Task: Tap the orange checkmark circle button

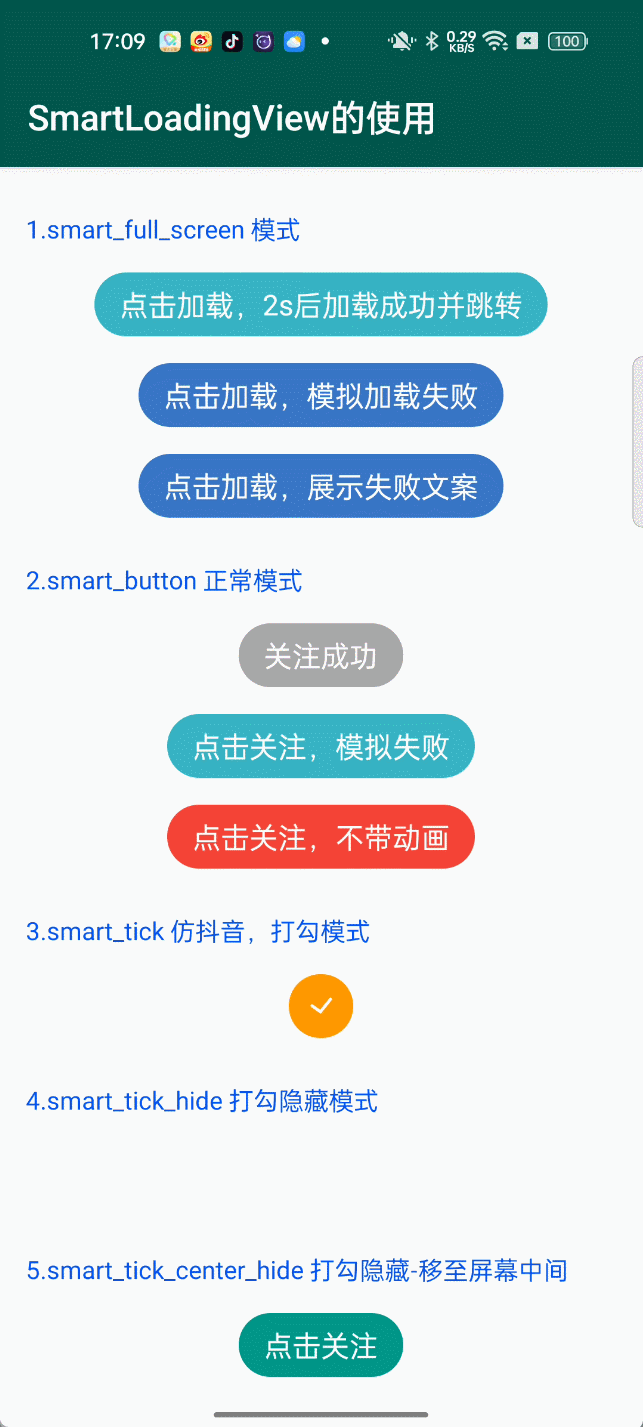Action: point(320,1006)
